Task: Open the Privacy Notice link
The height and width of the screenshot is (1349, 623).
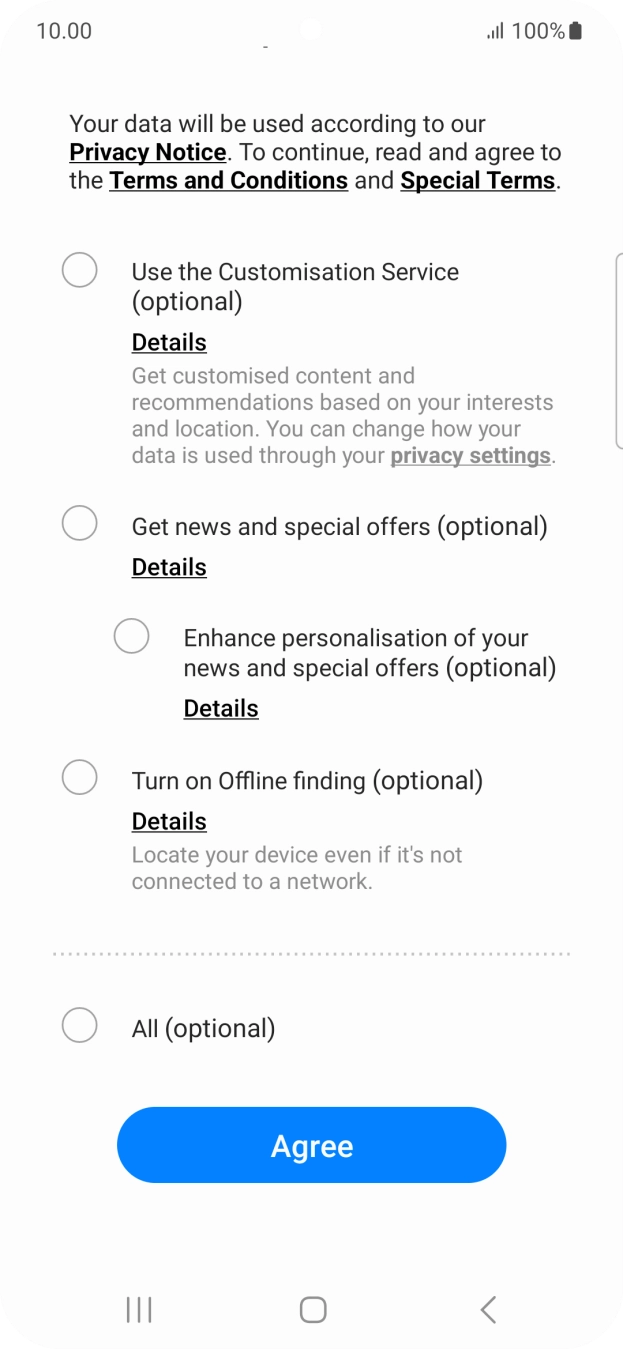Action: [148, 153]
